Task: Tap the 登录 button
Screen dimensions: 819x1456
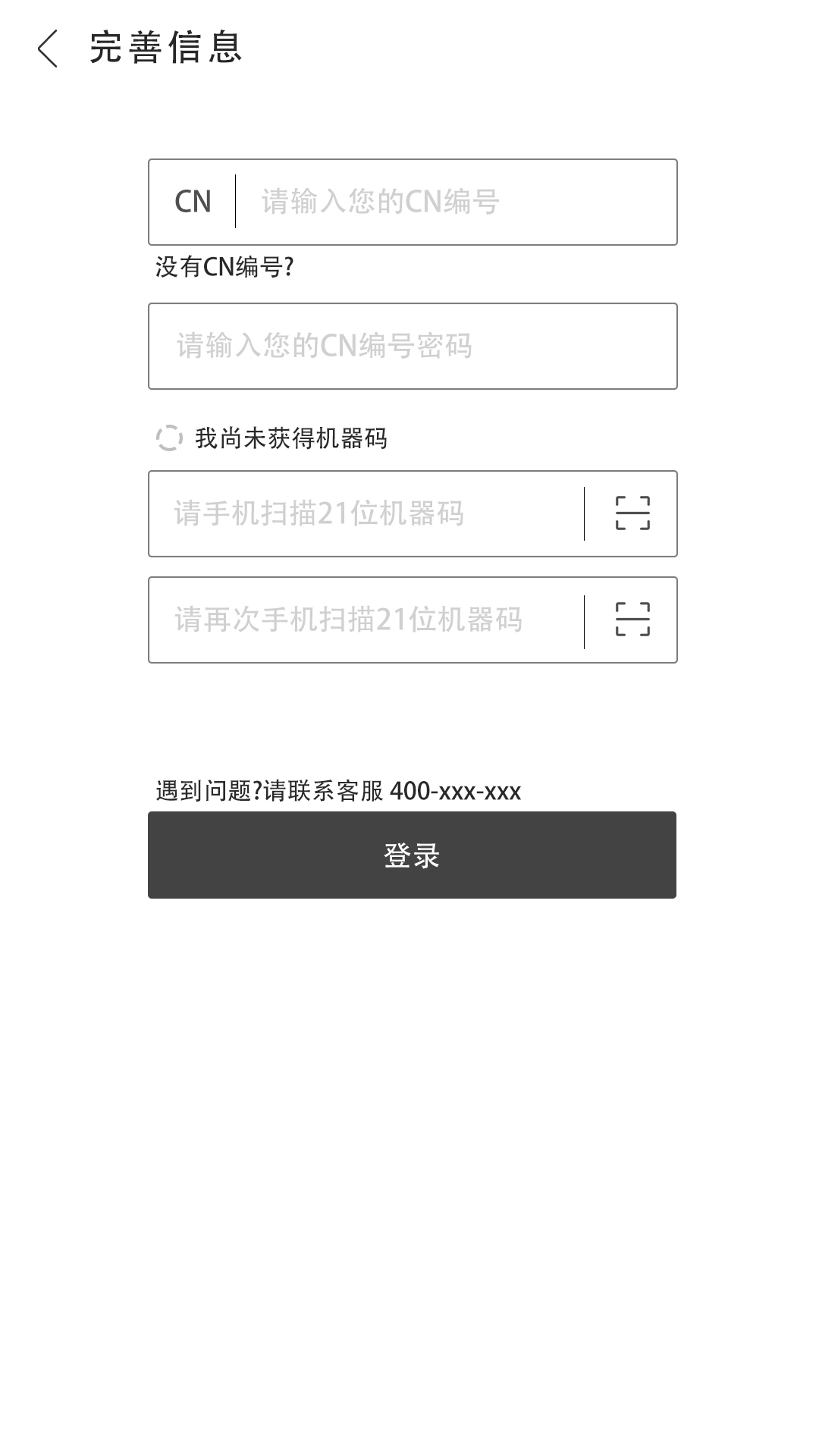Action: pos(412,855)
